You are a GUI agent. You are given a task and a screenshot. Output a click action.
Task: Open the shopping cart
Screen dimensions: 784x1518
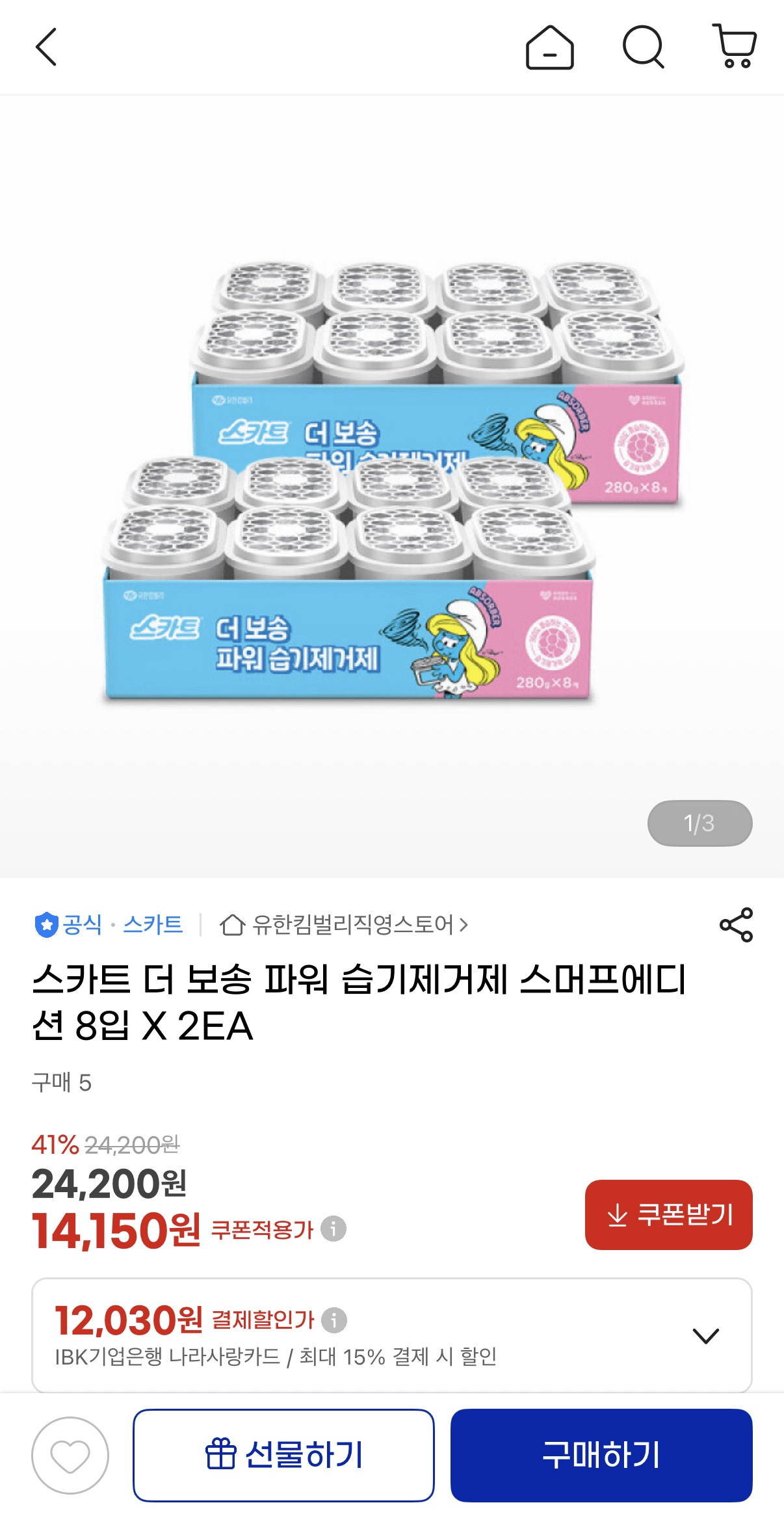pos(735,46)
